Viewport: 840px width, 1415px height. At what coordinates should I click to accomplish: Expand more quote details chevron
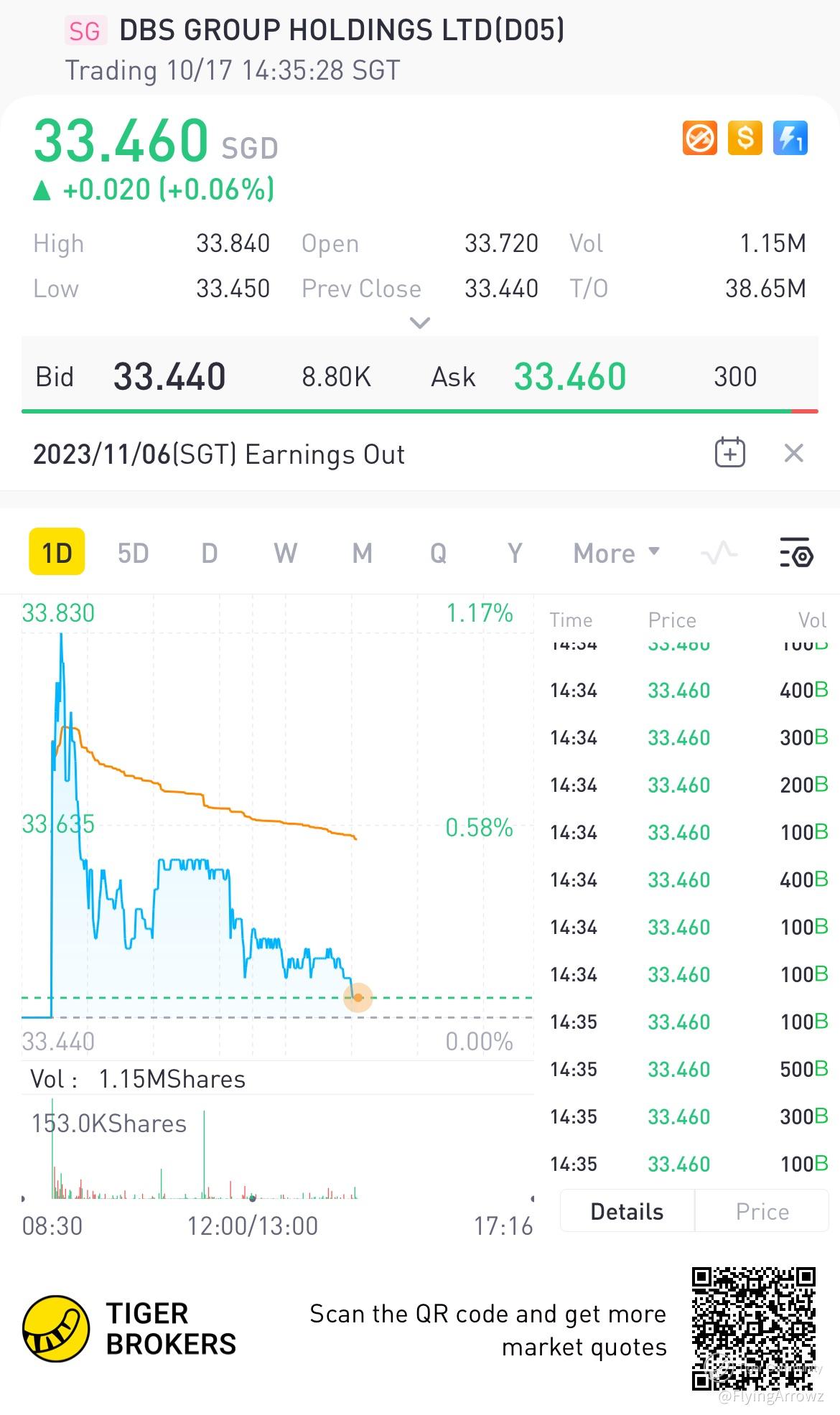[x=419, y=323]
